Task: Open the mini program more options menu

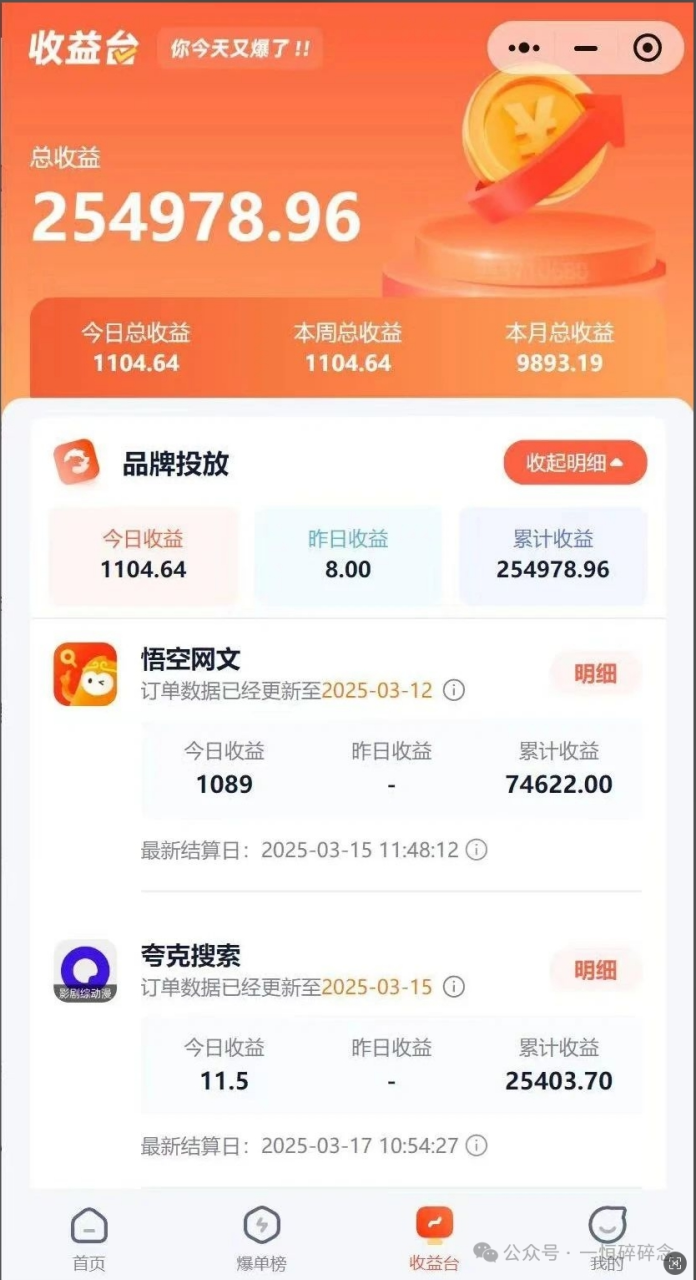Action: click(524, 48)
